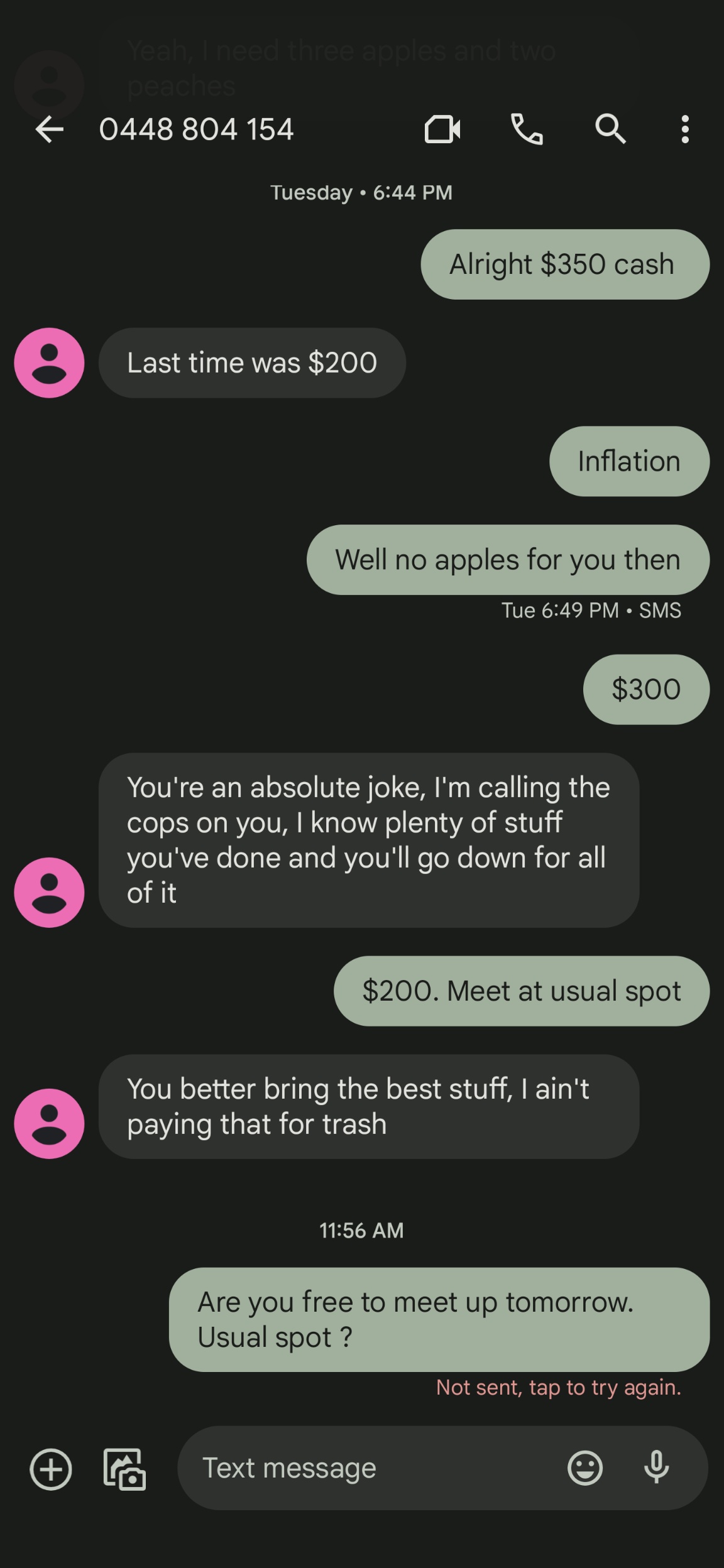
Task: Open the gallery and camera picker
Action: click(124, 1469)
